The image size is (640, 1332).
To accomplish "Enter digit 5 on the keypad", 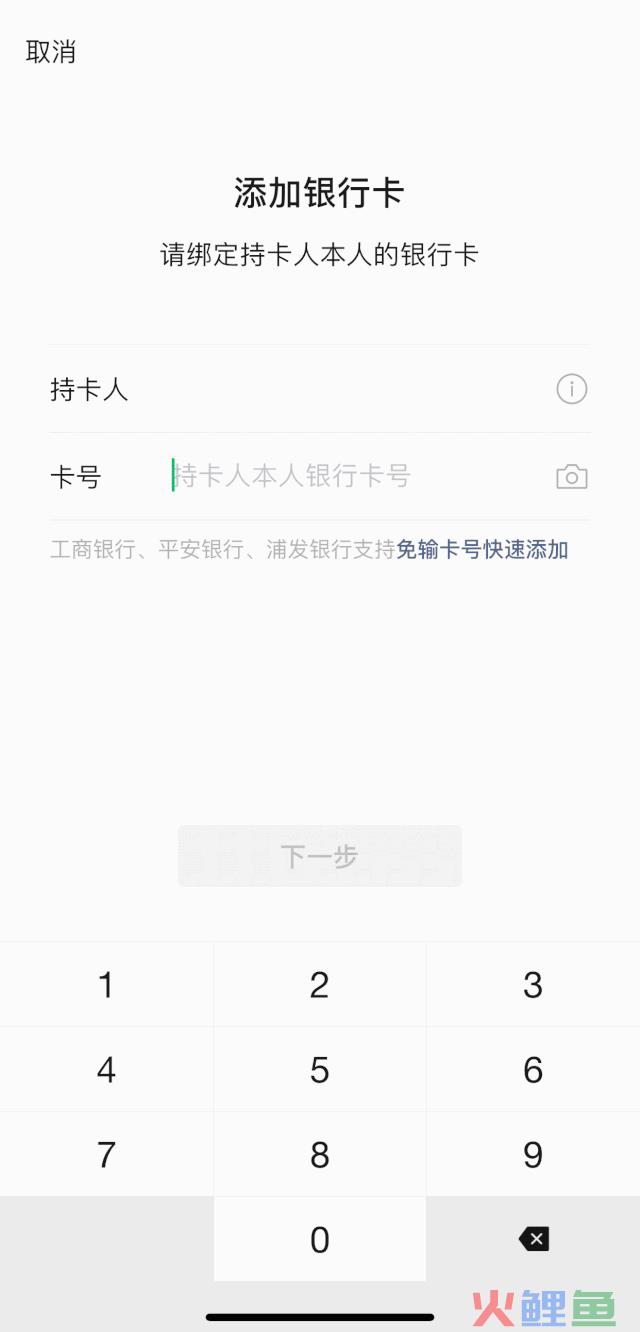I will click(x=320, y=1070).
